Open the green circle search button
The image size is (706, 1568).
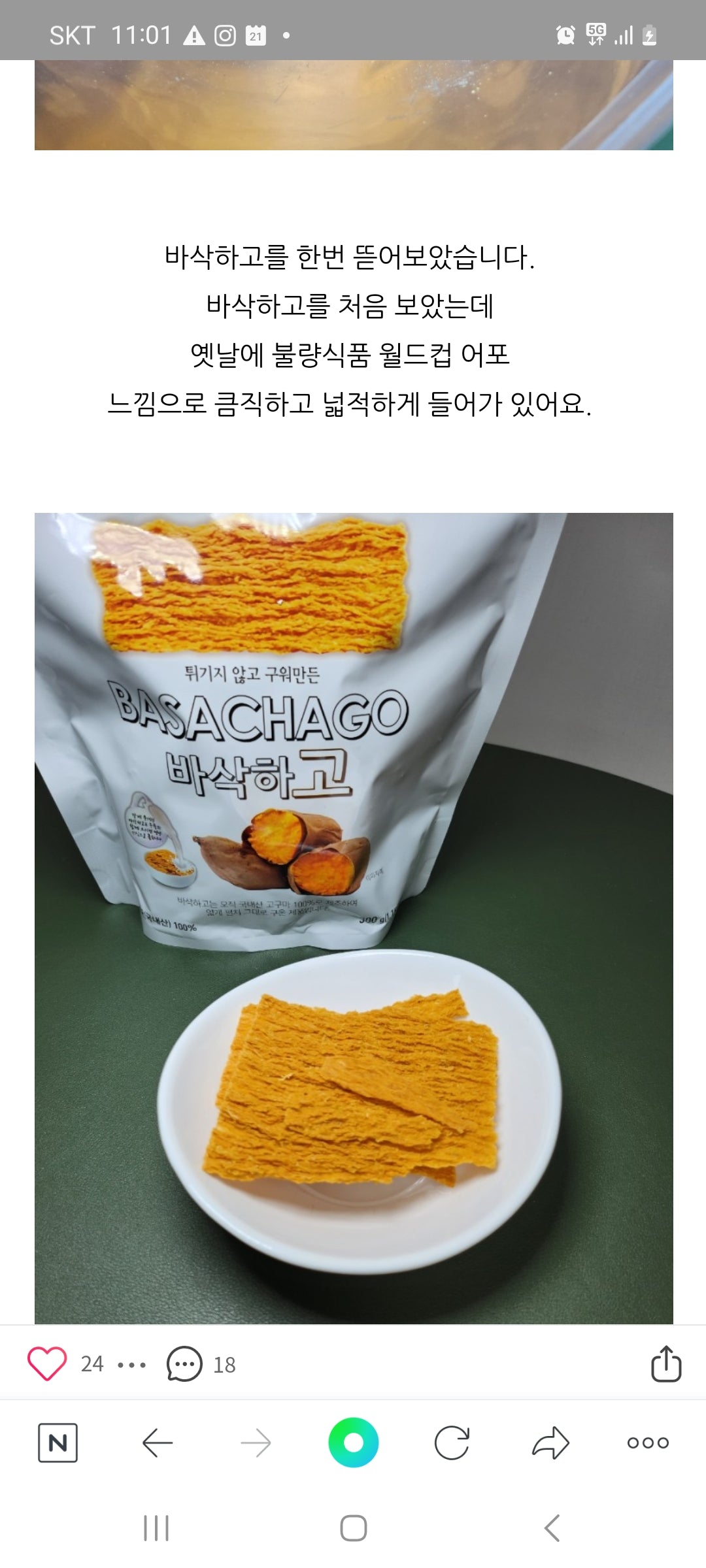coord(353,1443)
